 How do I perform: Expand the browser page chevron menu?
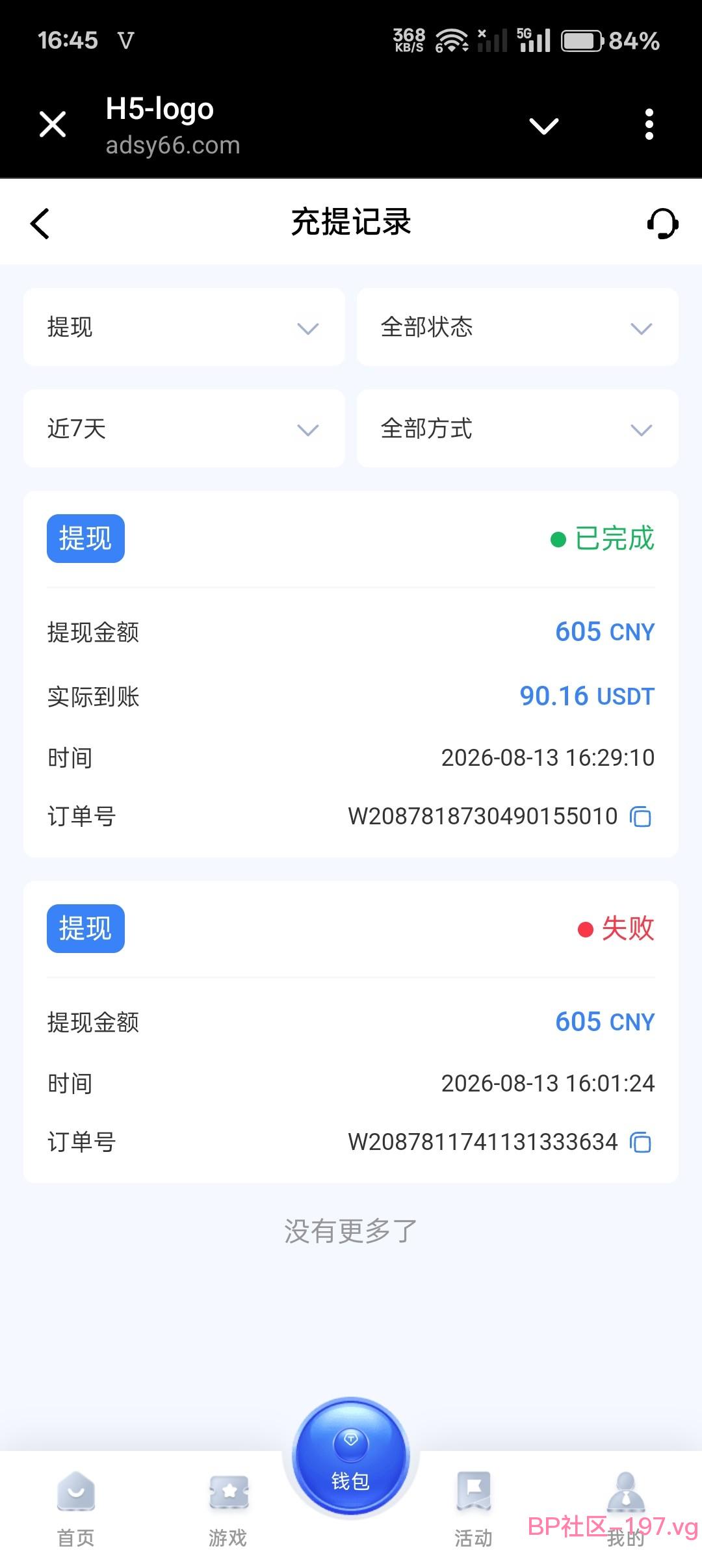[x=544, y=125]
